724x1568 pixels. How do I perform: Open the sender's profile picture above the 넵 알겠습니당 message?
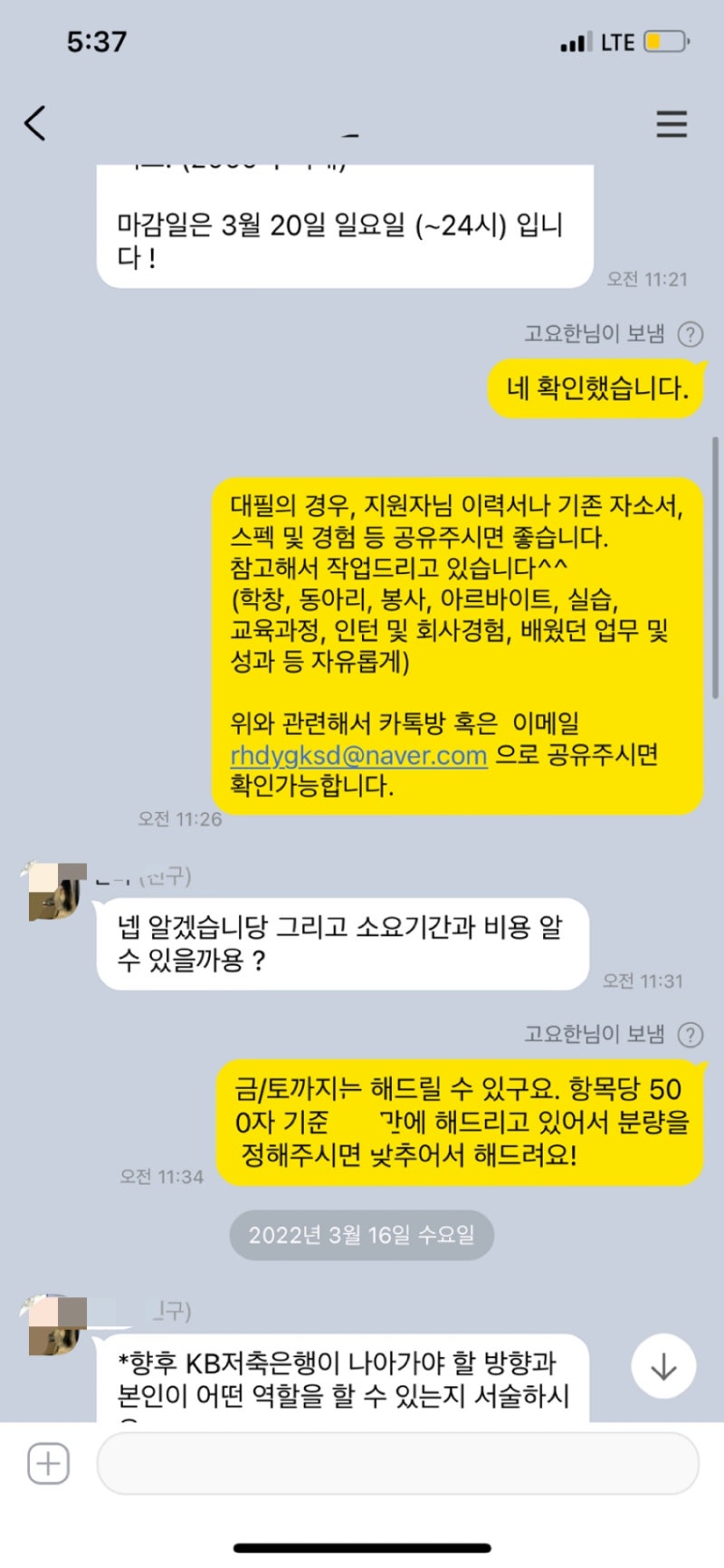(x=54, y=892)
